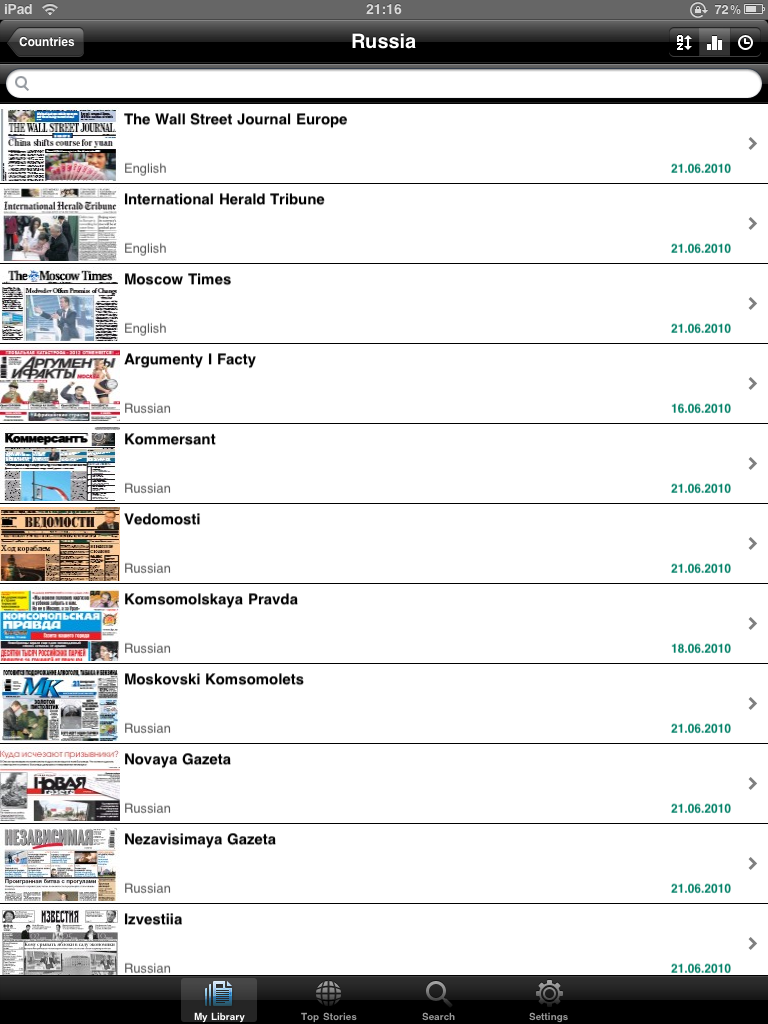This screenshot has width=768, height=1024.
Task: Sort newspapers by popularity chart icon
Action: point(715,42)
